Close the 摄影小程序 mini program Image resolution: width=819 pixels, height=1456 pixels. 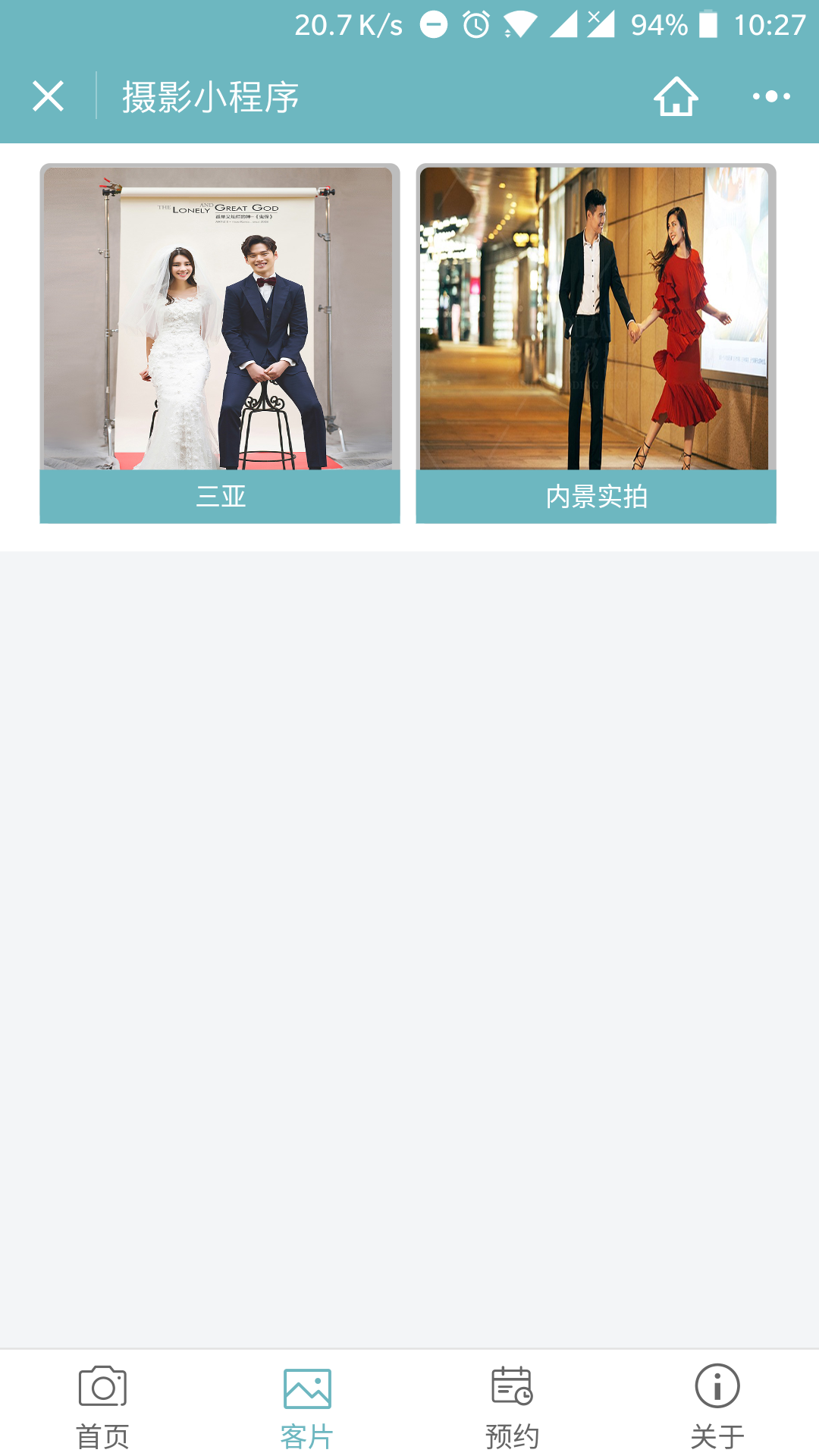point(48,96)
